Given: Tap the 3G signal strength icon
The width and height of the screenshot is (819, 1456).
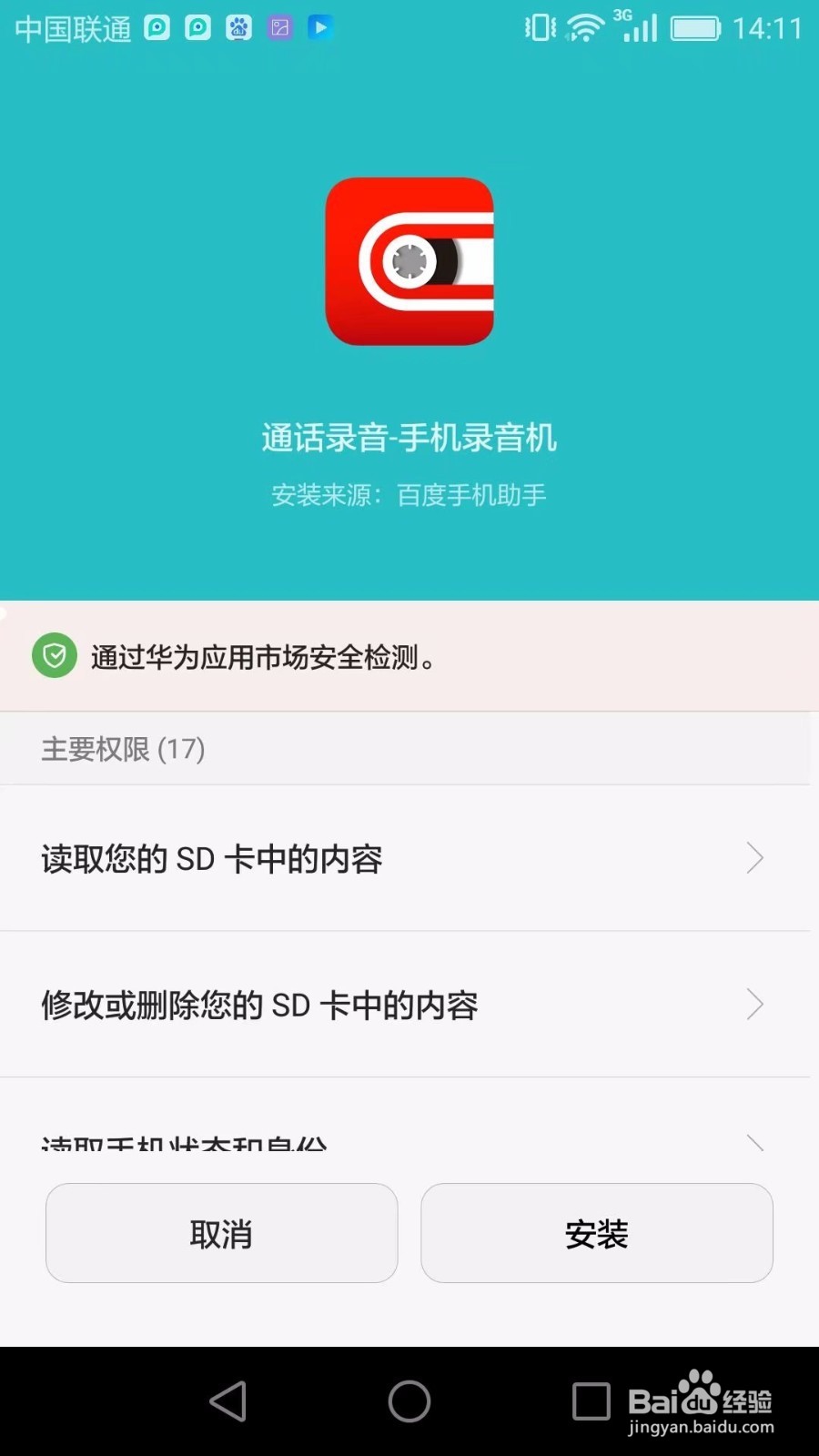Looking at the screenshot, I should click(x=635, y=27).
